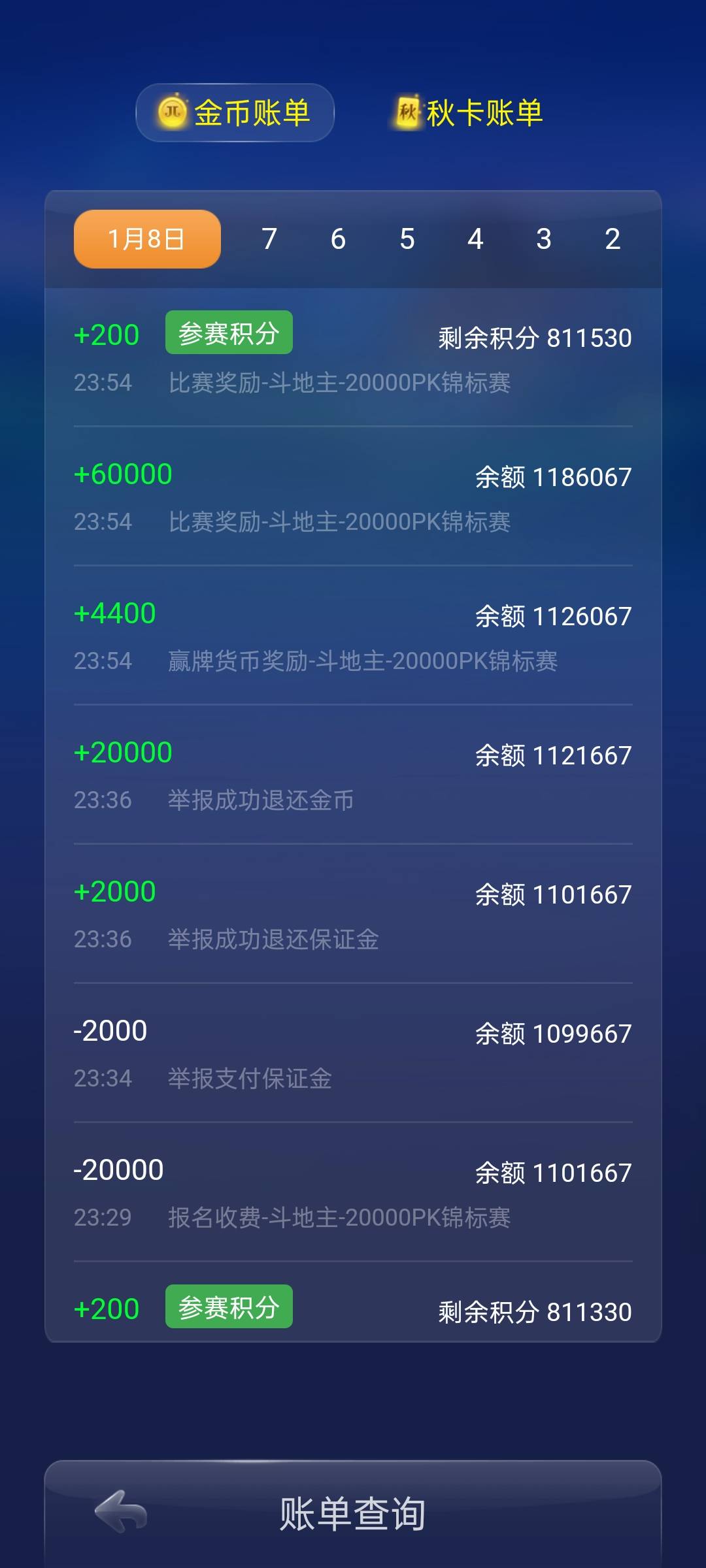Screen dimensions: 706x1568
Task: Select date tab 6
Action: pyautogui.click(x=337, y=238)
